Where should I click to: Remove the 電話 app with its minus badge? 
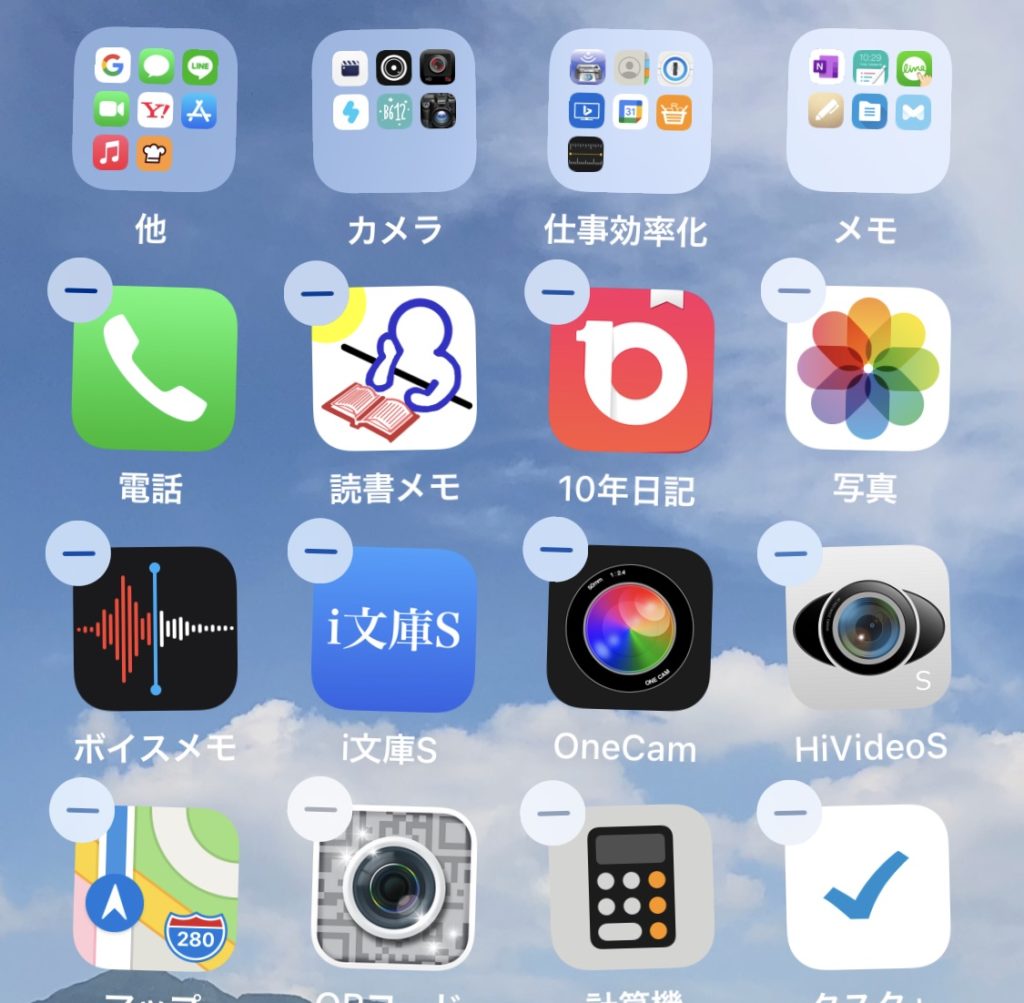80,290
